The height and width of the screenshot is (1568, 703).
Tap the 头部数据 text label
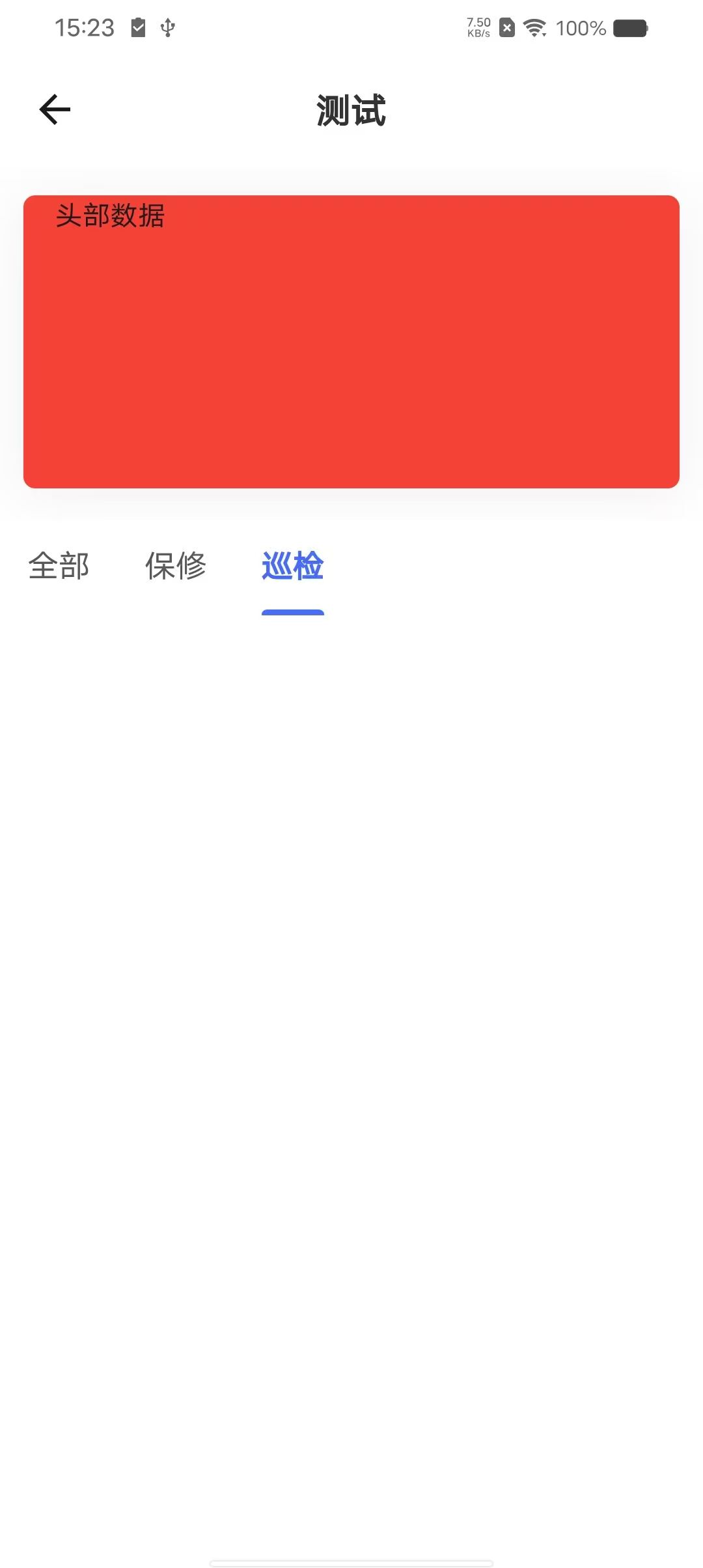pyautogui.click(x=109, y=217)
